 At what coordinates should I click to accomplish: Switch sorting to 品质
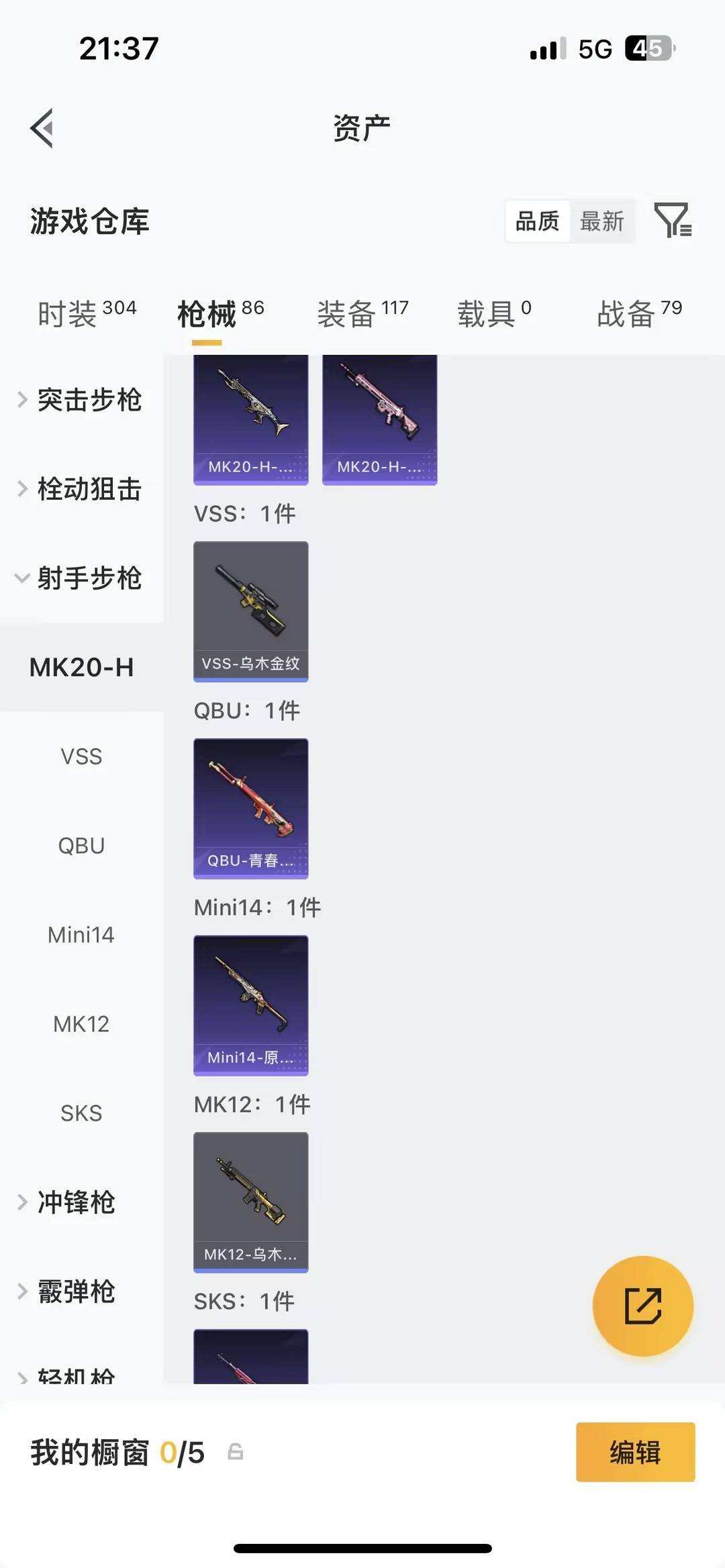point(535,221)
